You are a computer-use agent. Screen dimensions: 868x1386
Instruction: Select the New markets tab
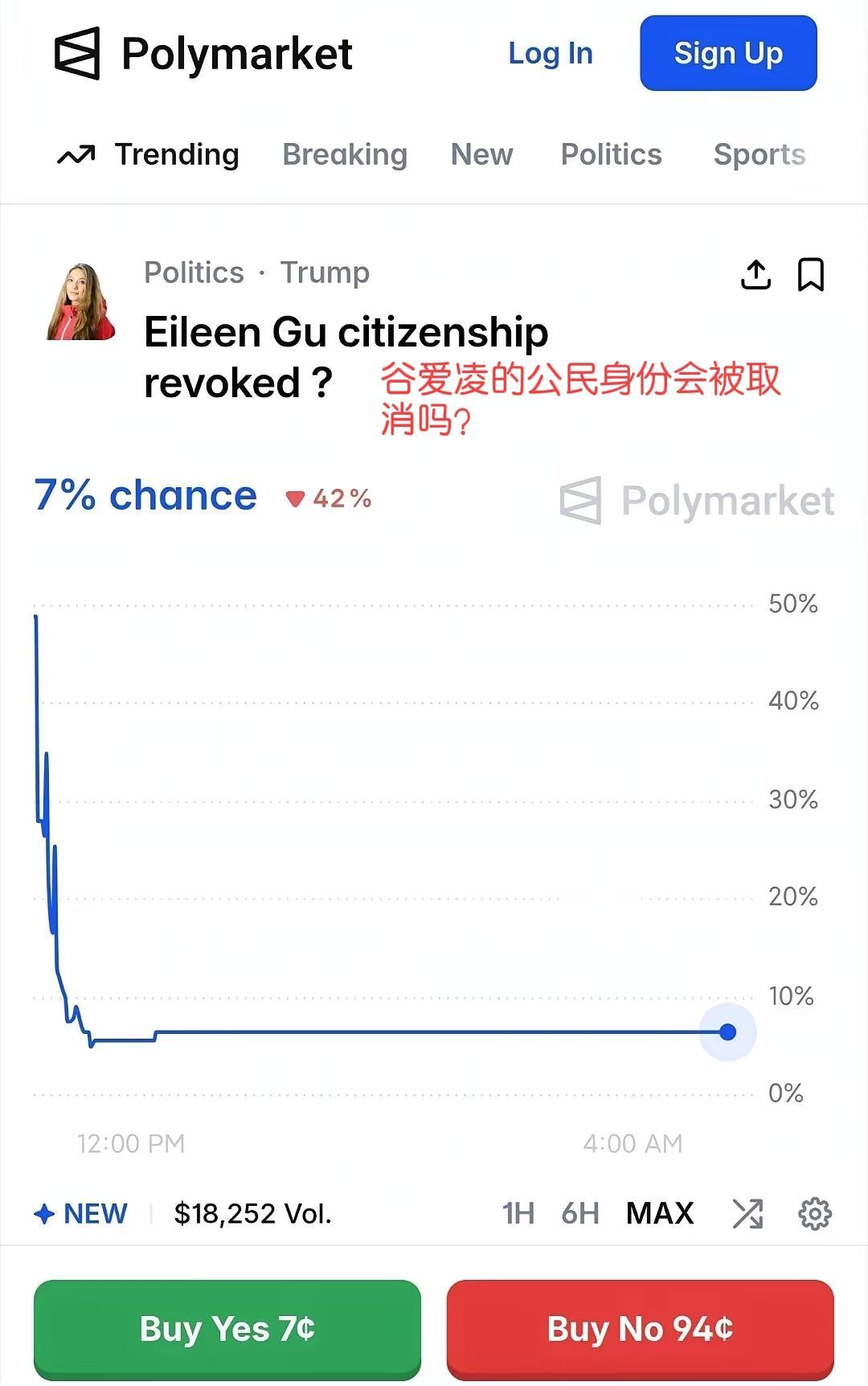(x=481, y=154)
